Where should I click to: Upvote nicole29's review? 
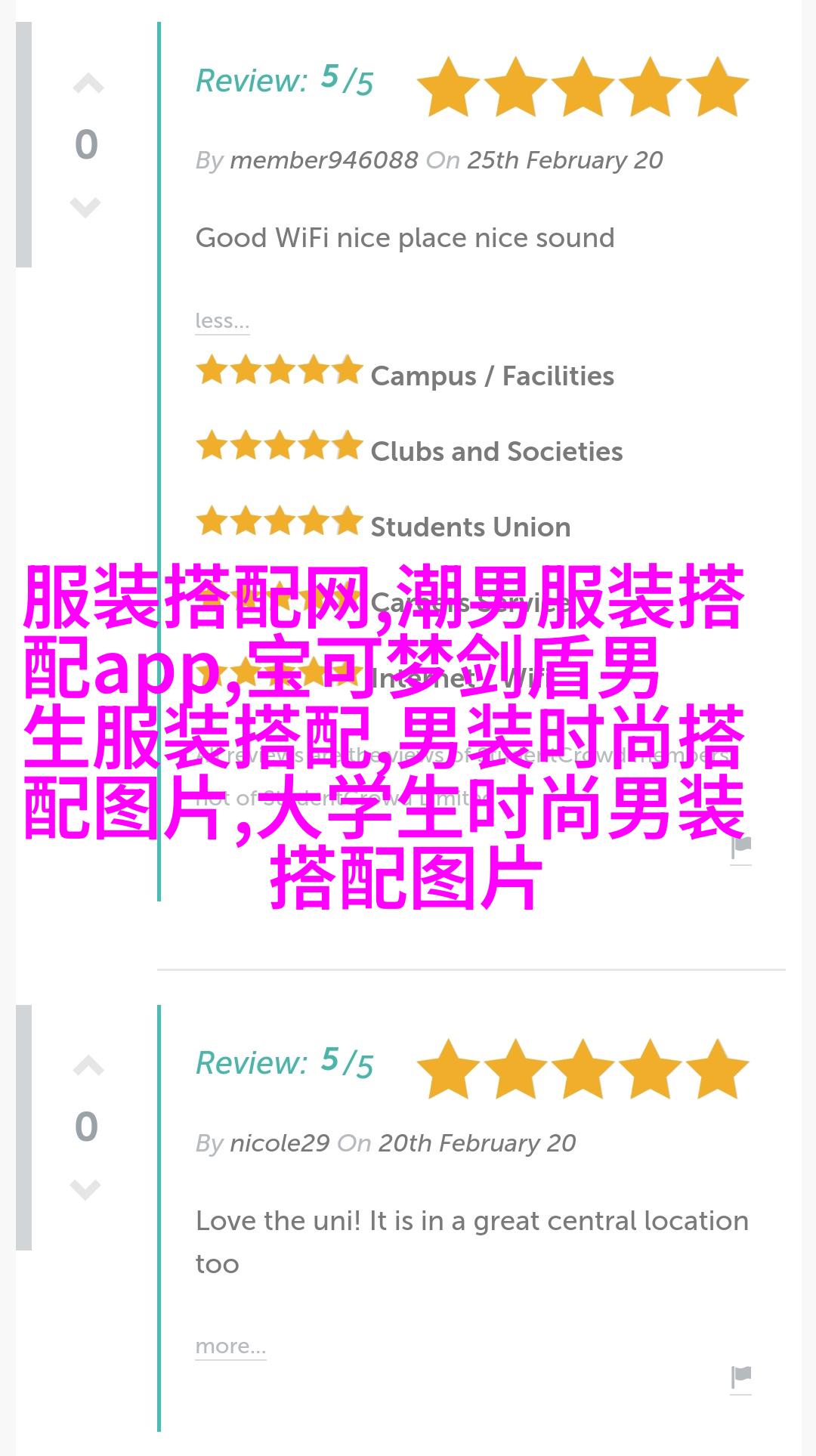(x=88, y=1066)
